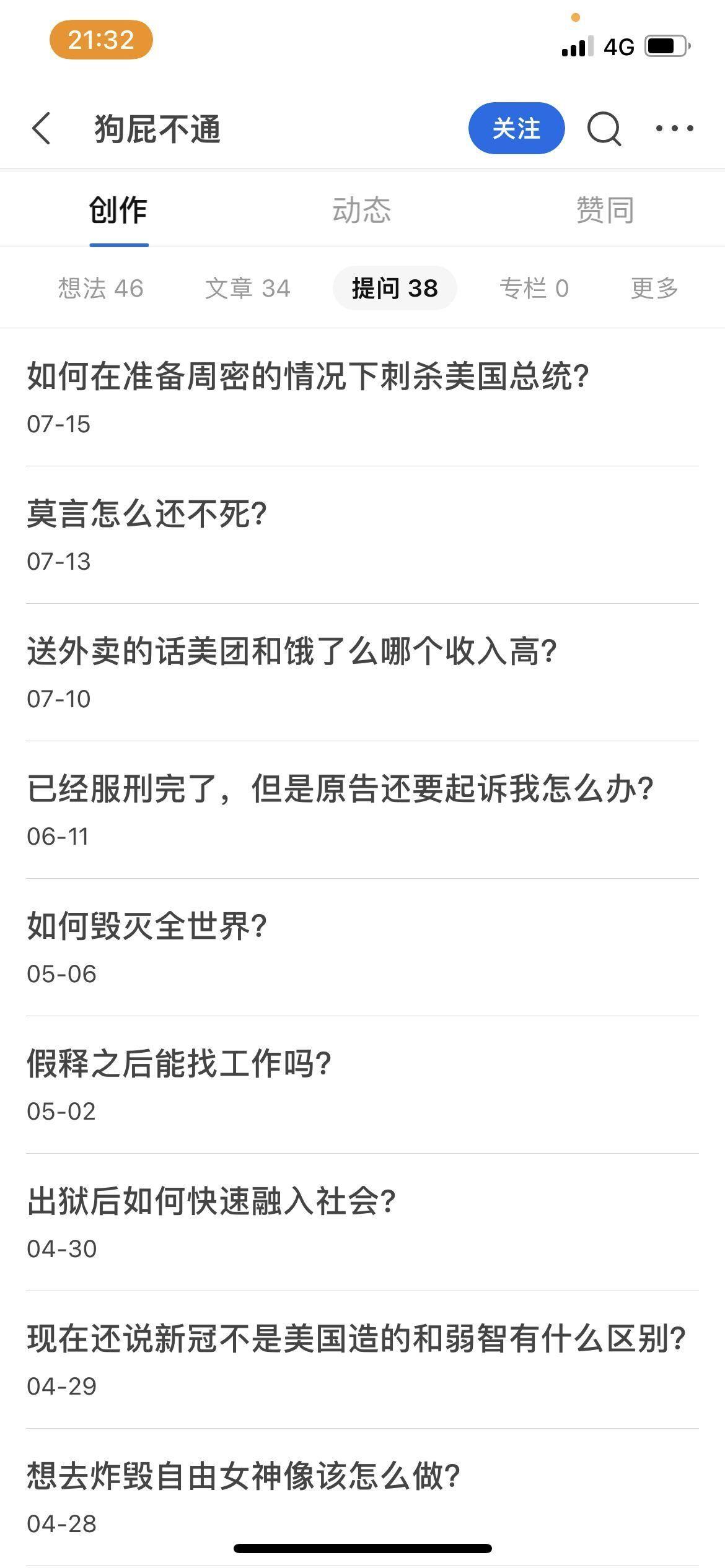Open the question 假释之后能找工作吗
Viewport: 725px width, 1568px height.
[179, 1064]
